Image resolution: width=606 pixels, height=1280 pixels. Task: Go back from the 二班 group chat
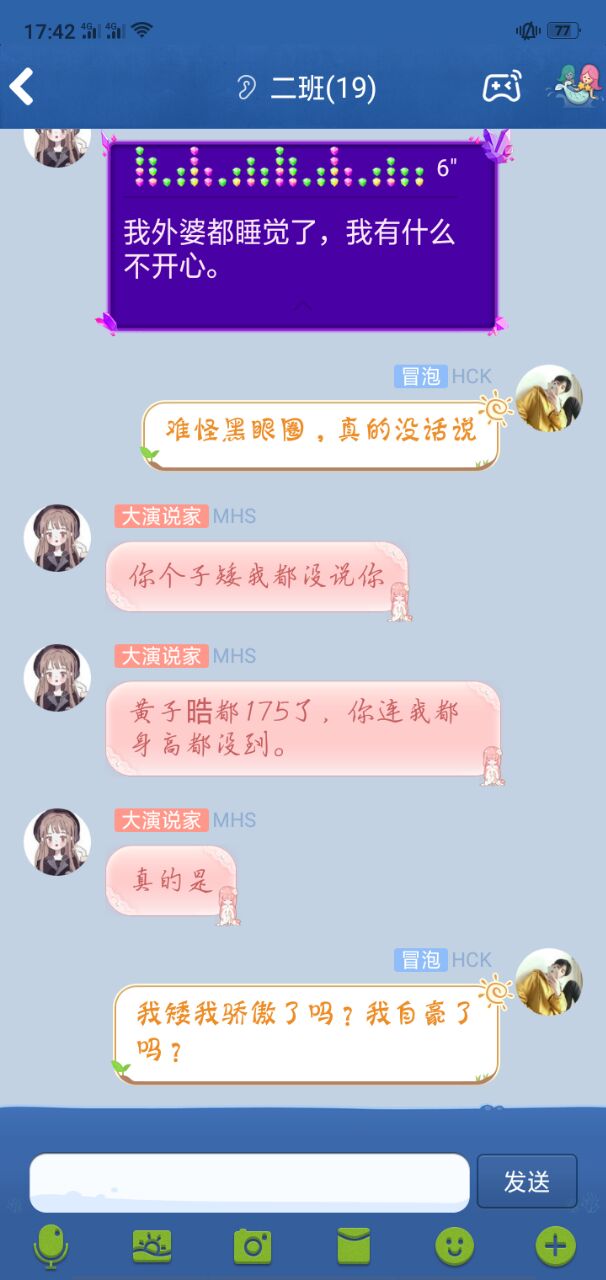22,87
